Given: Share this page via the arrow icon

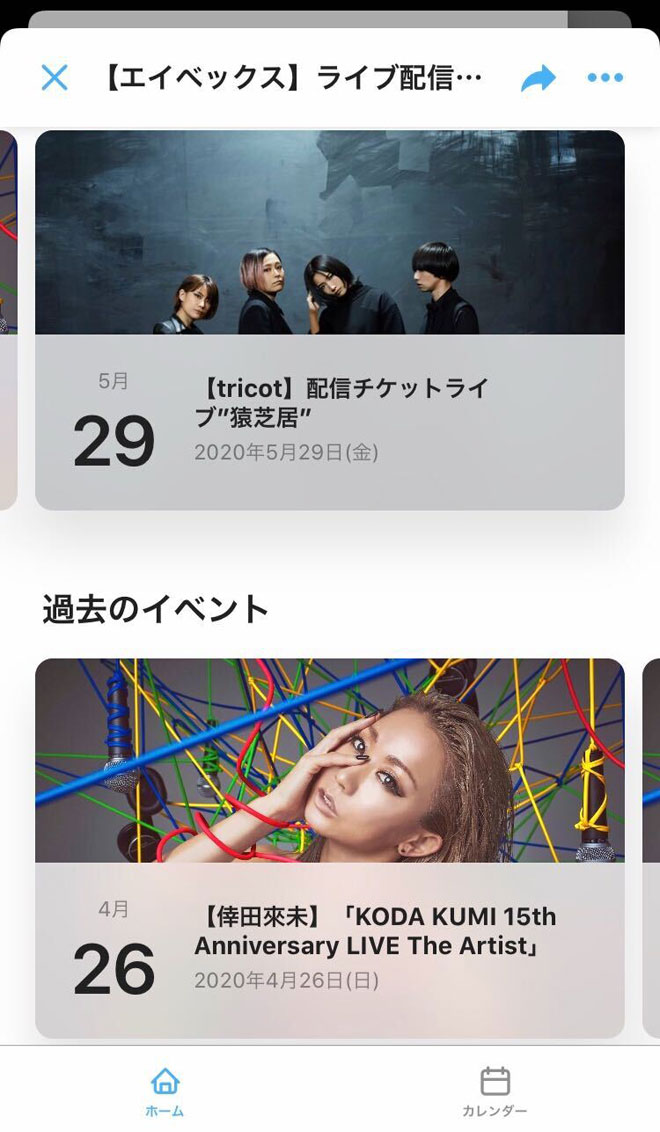Looking at the screenshot, I should pos(538,78).
